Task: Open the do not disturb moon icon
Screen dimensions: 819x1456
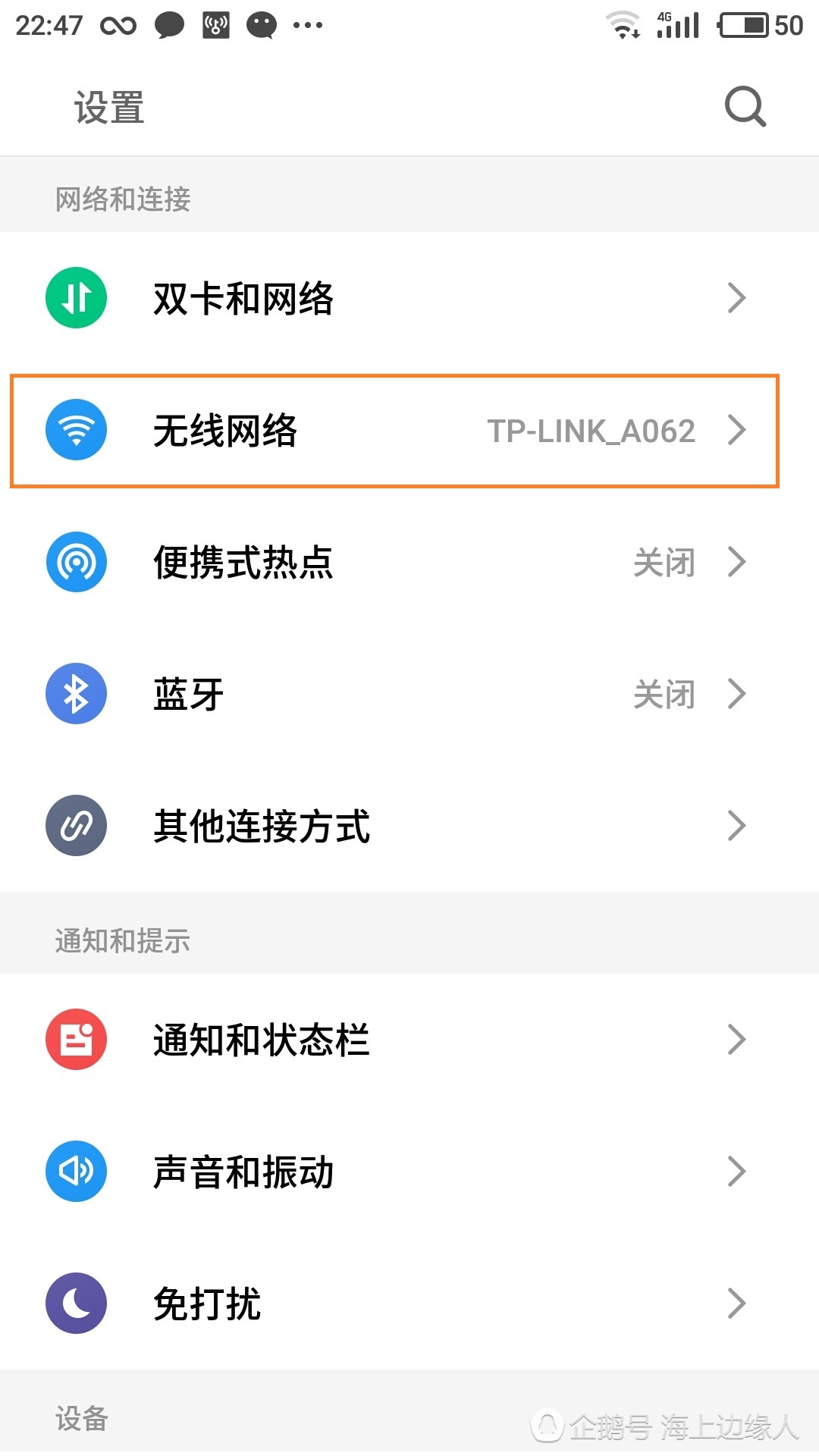Action: pyautogui.click(x=75, y=1303)
